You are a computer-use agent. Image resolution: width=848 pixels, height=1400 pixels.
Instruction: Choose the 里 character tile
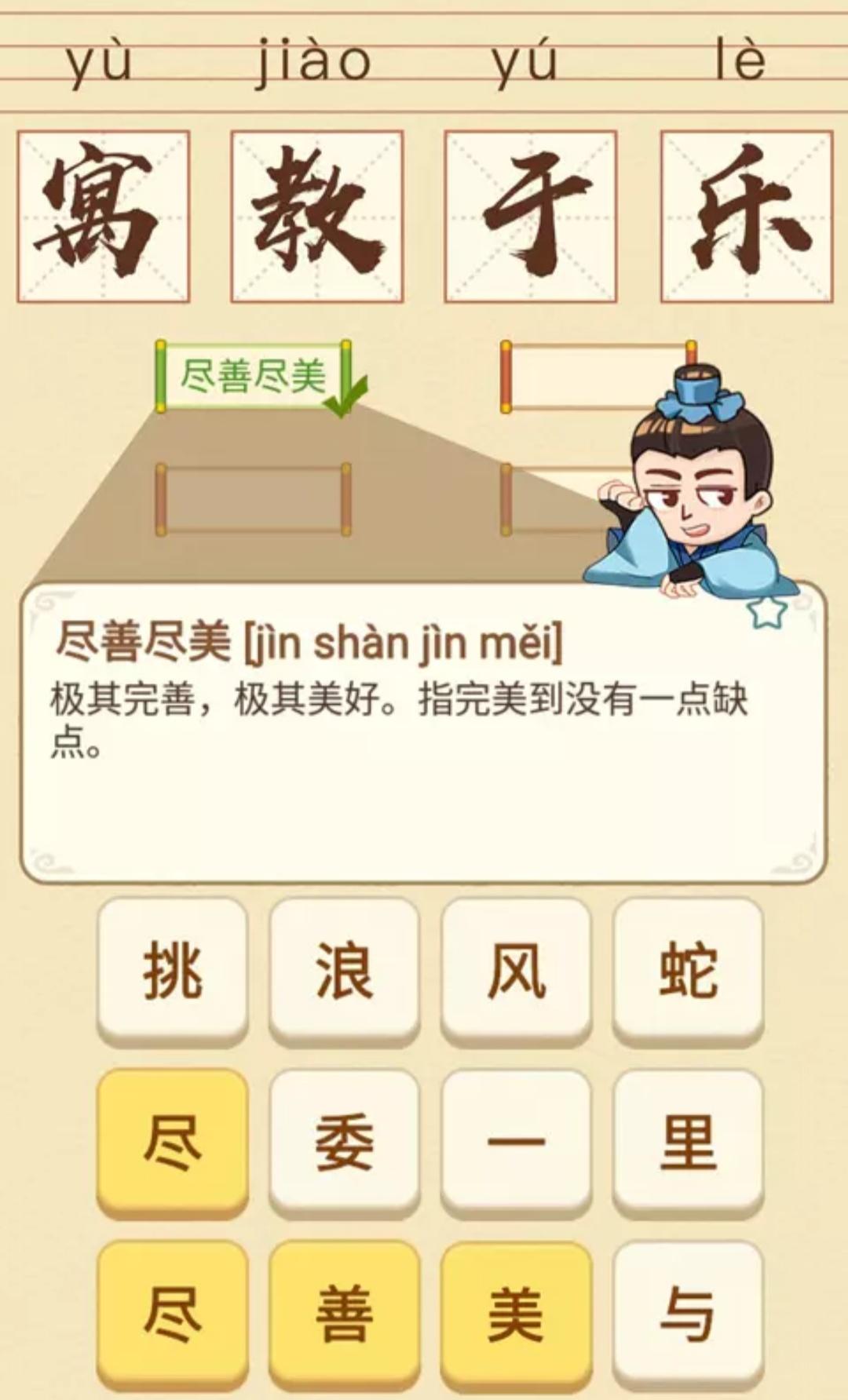[x=688, y=1143]
